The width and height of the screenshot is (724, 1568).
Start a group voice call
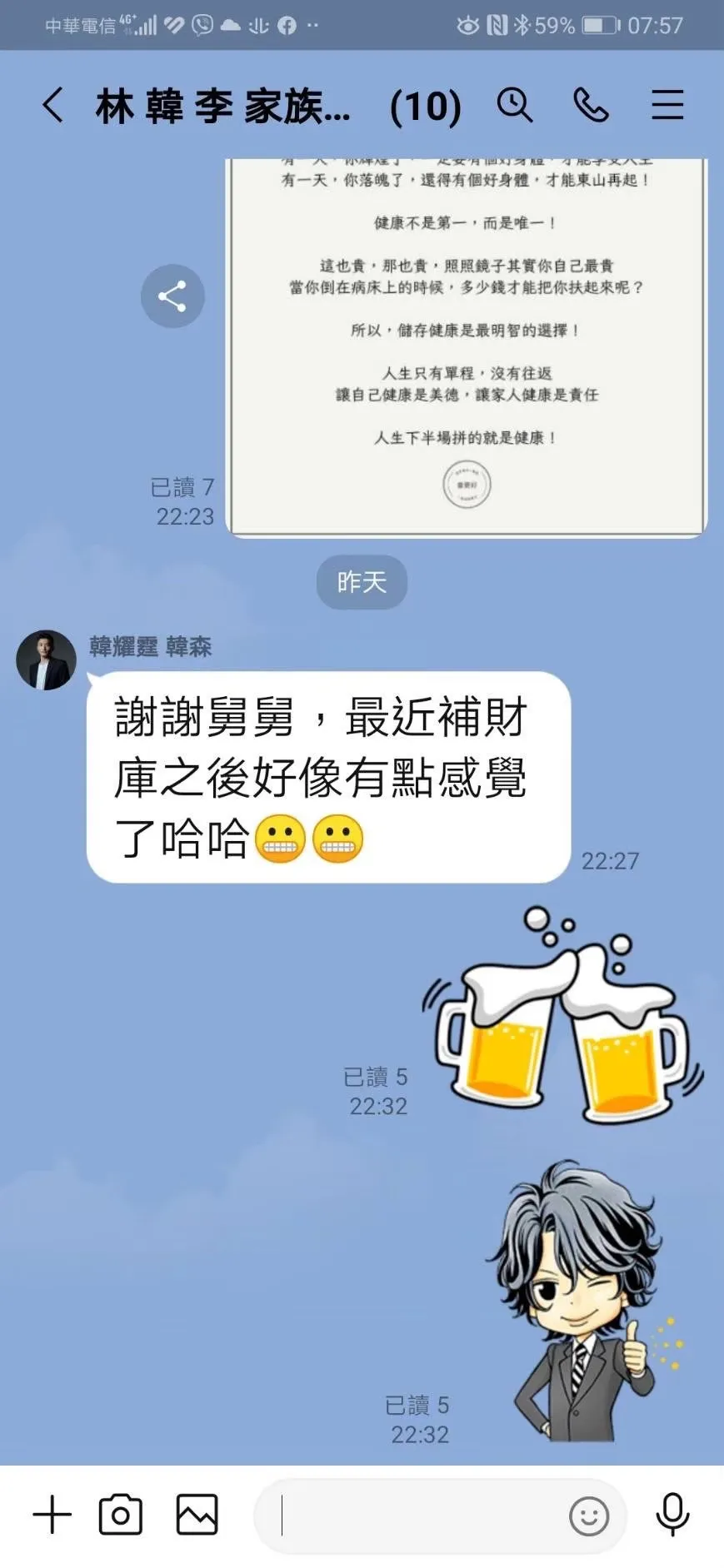point(591,106)
